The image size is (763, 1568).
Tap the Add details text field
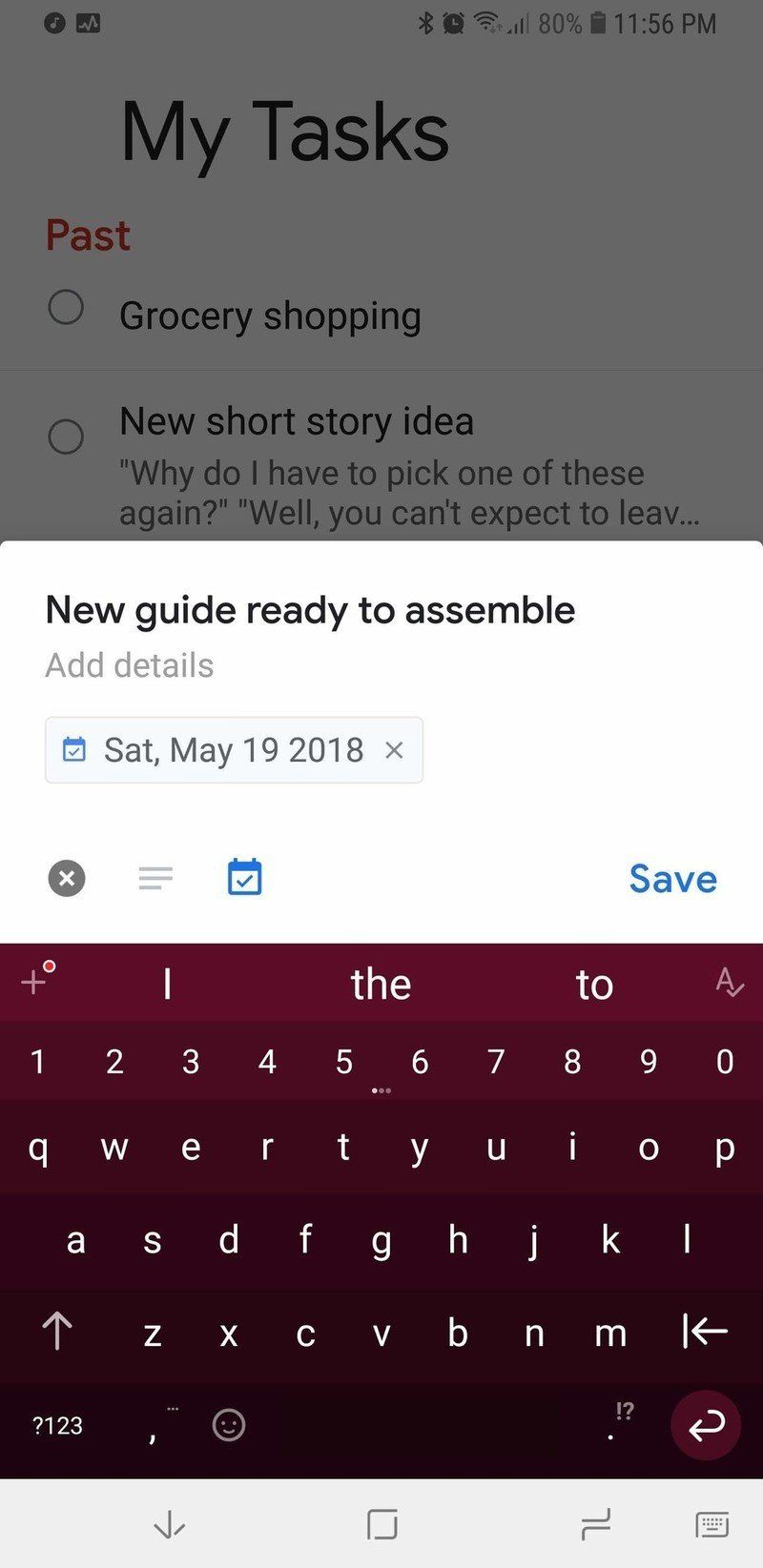[129, 664]
